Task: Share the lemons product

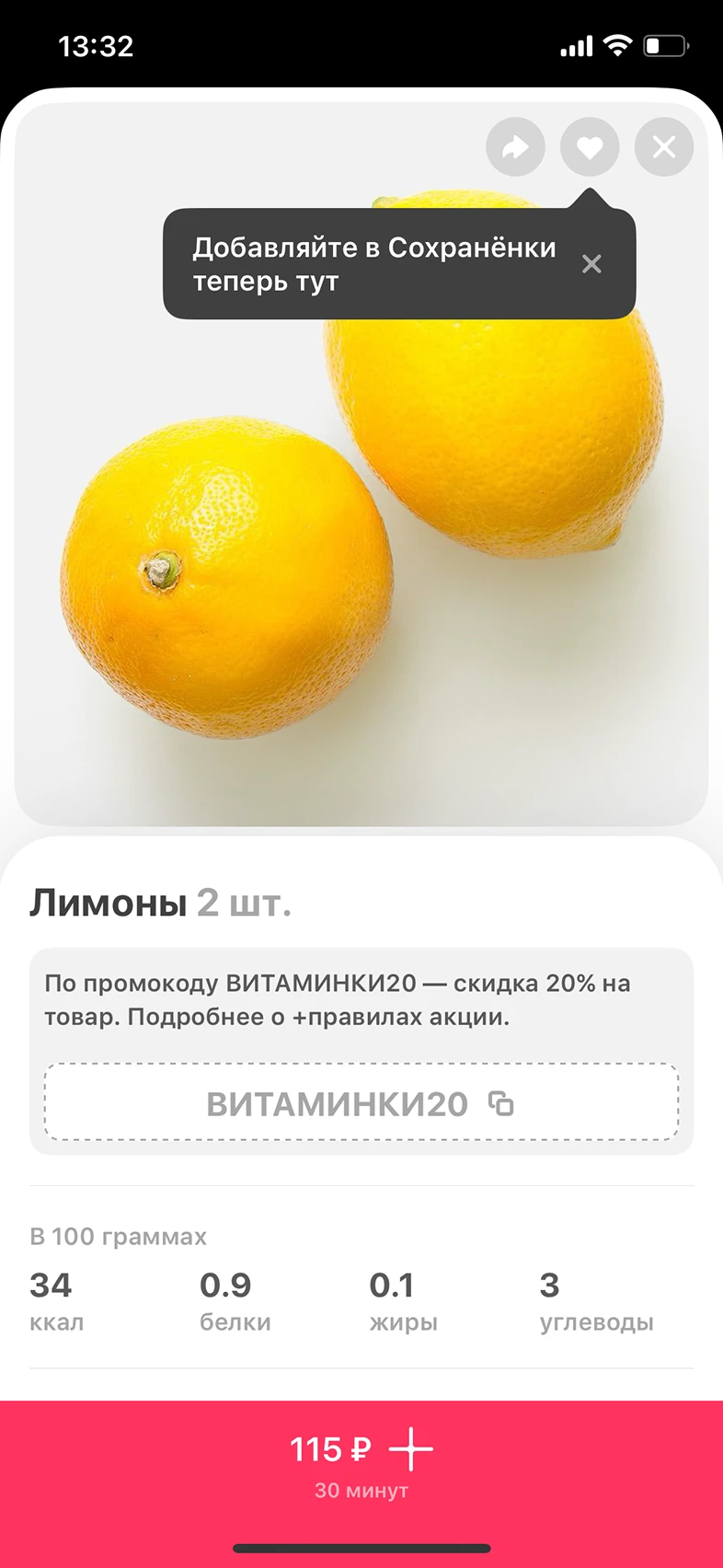Action: tap(515, 147)
